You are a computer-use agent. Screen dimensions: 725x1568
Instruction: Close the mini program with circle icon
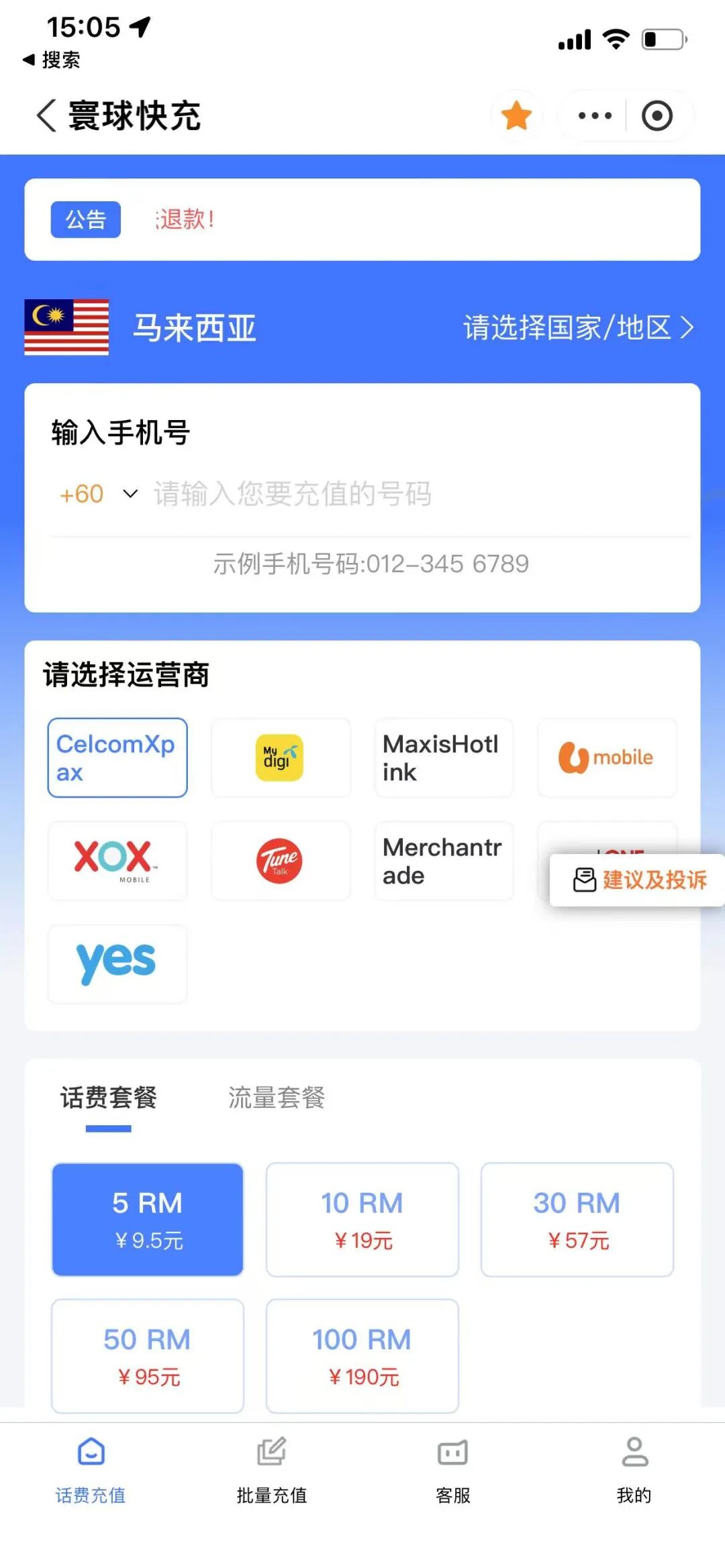coord(657,115)
